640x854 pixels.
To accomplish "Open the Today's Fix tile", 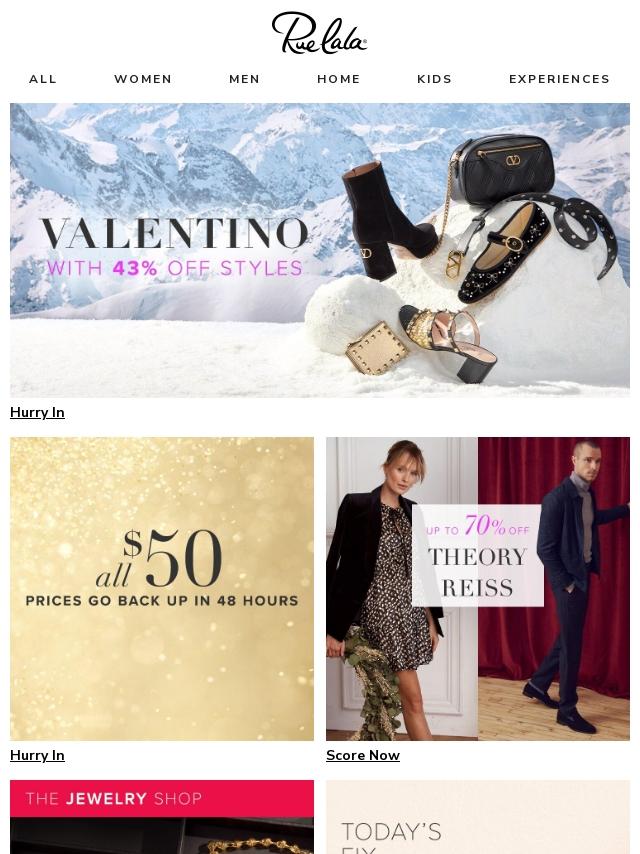I will tap(478, 817).
